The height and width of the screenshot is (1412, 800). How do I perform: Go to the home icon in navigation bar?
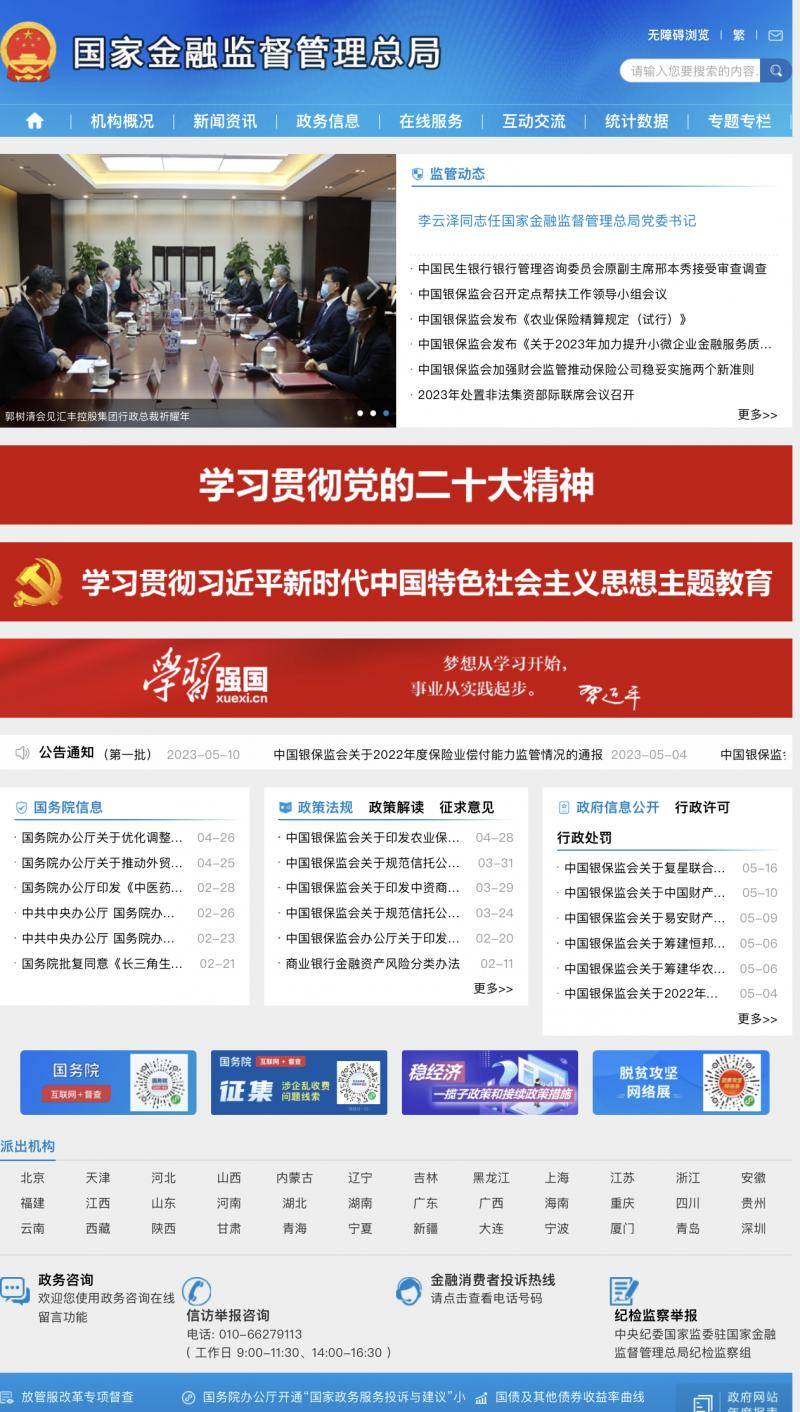[x=35, y=121]
